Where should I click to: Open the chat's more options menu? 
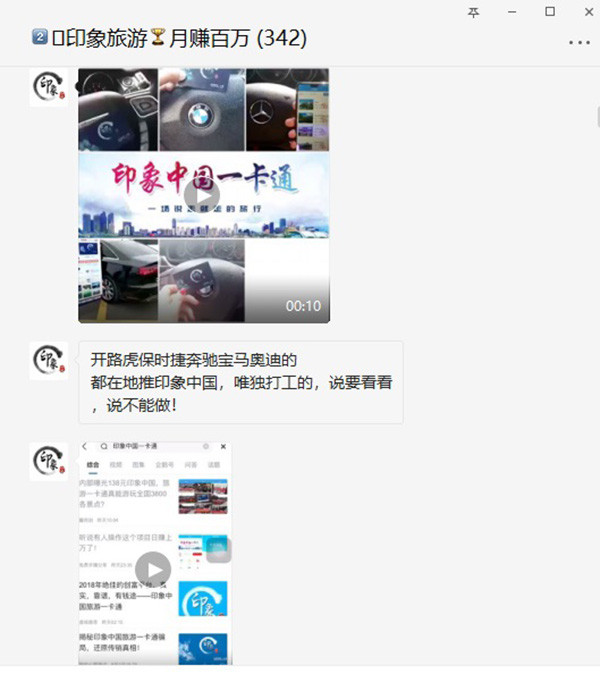click(x=579, y=43)
